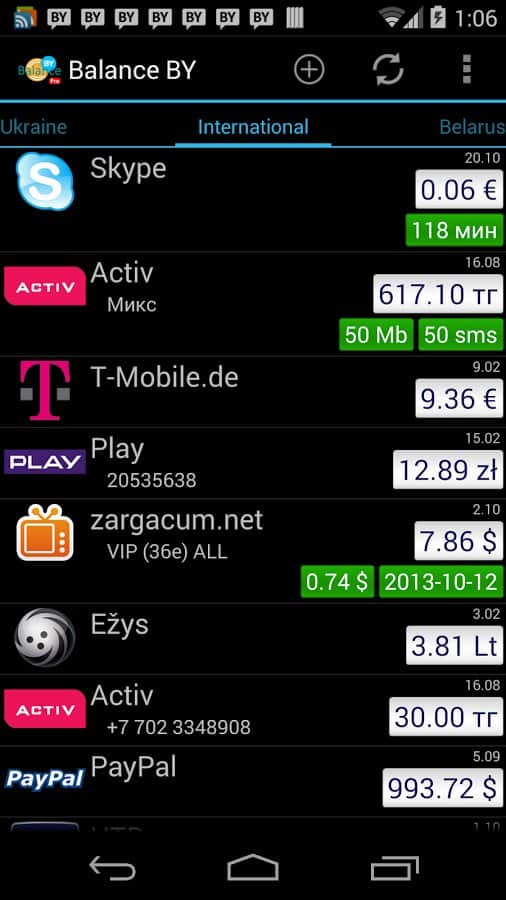Open the T-Mobile.de balance entry

point(253,392)
